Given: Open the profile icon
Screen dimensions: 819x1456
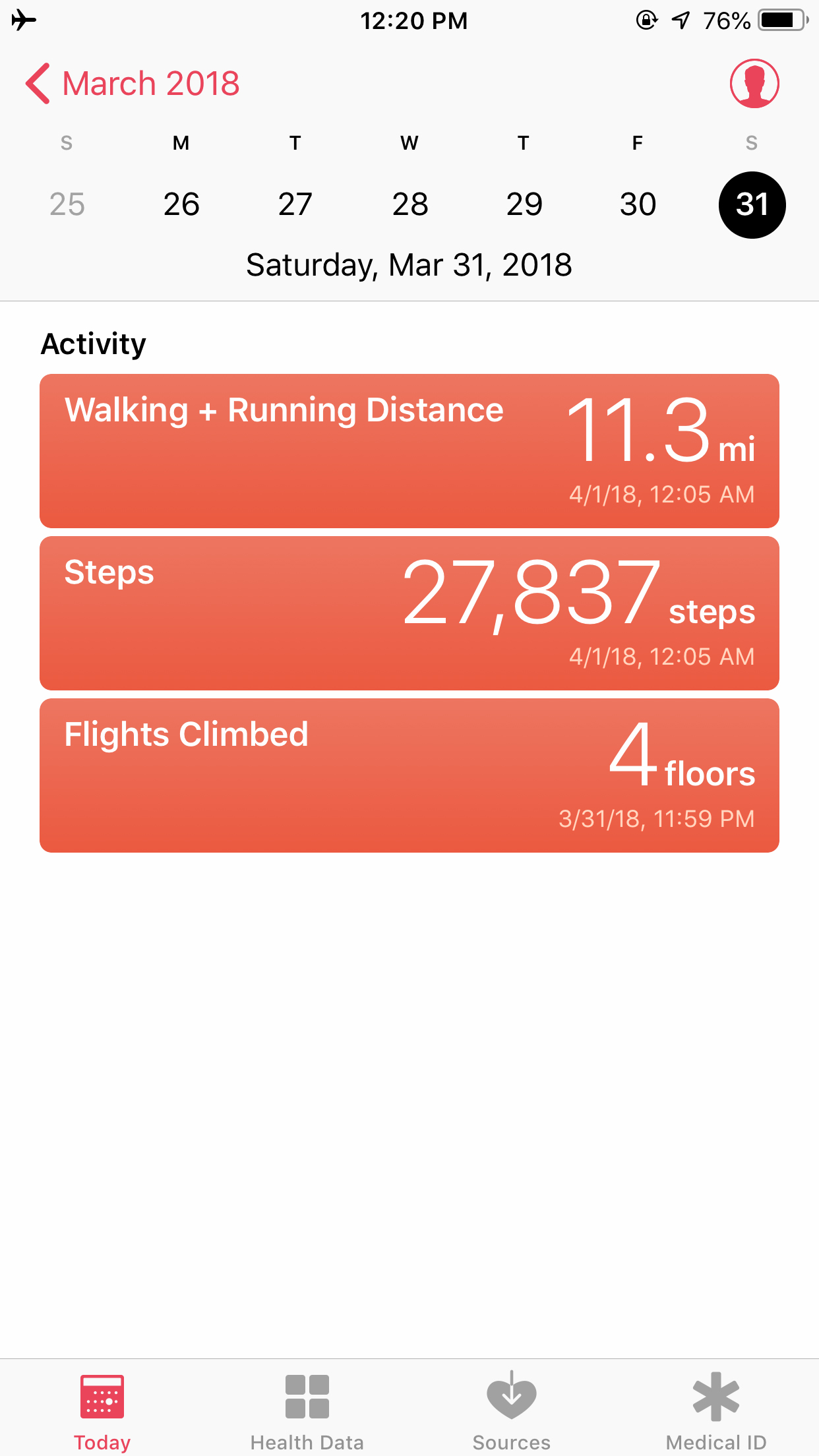Looking at the screenshot, I should tap(754, 84).
